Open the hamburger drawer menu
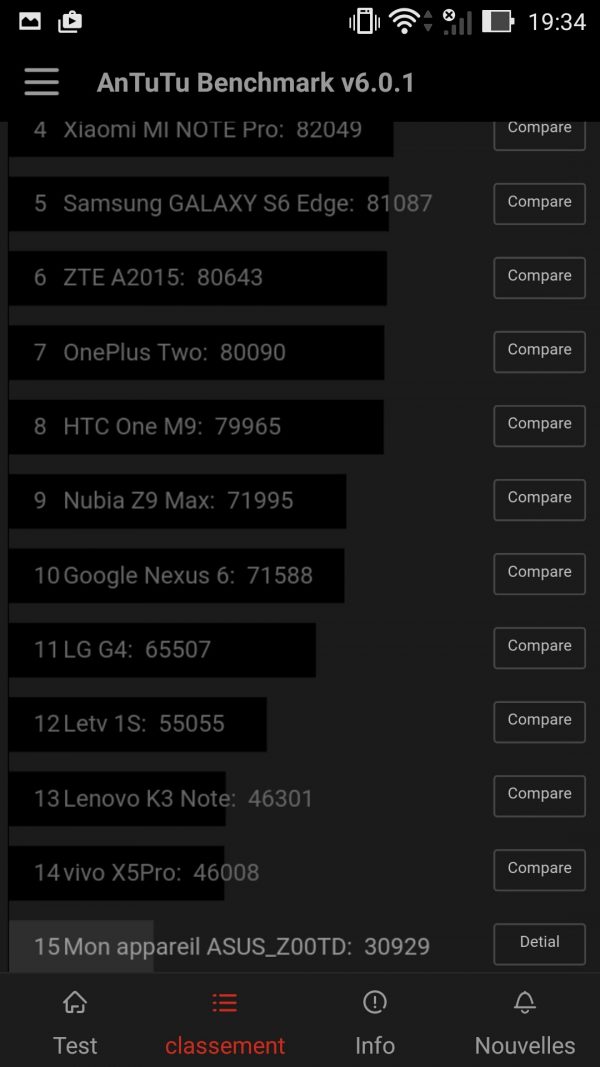The width and height of the screenshot is (600, 1067). [41, 82]
